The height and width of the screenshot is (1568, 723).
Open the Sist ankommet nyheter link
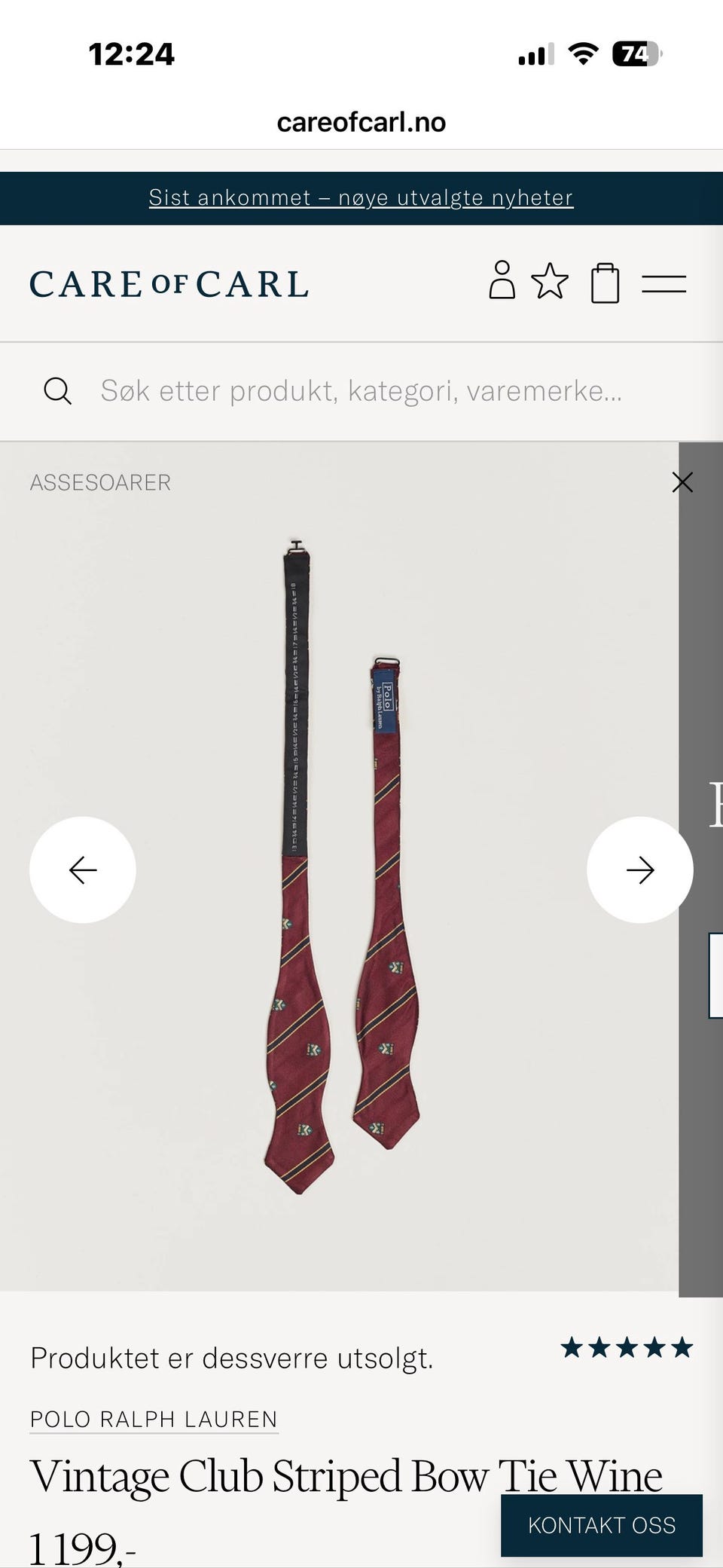tap(361, 197)
